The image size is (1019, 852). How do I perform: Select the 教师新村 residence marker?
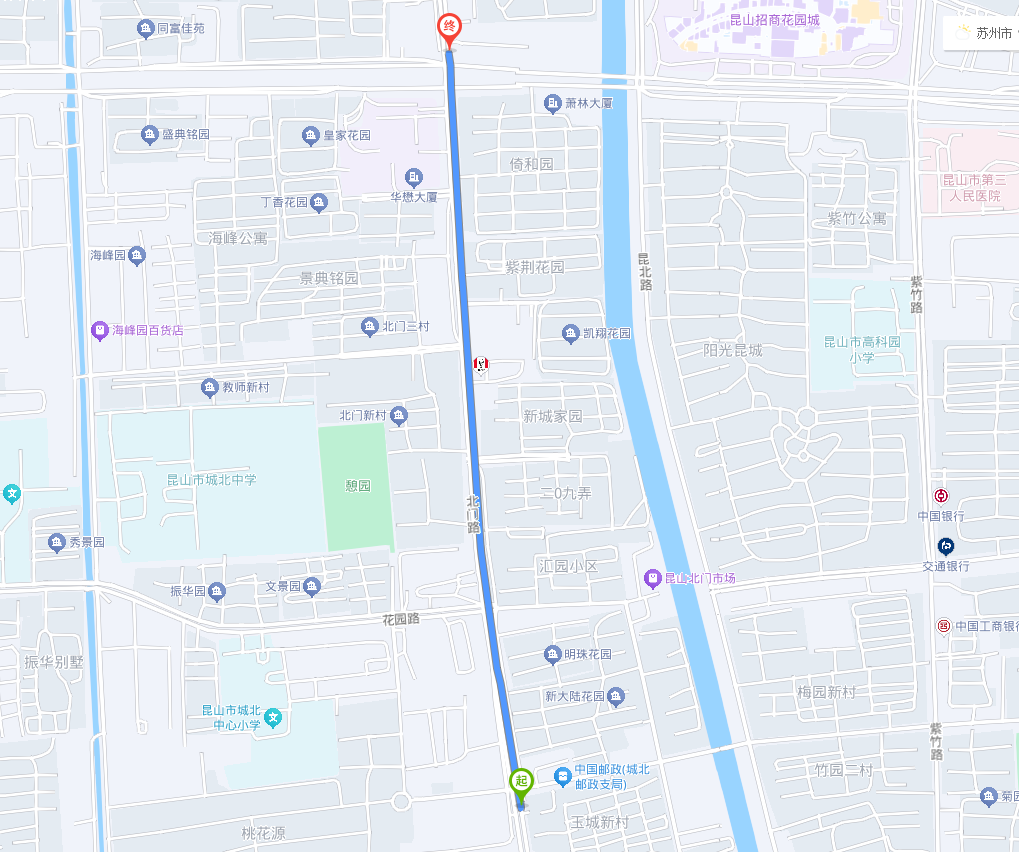click(x=209, y=387)
